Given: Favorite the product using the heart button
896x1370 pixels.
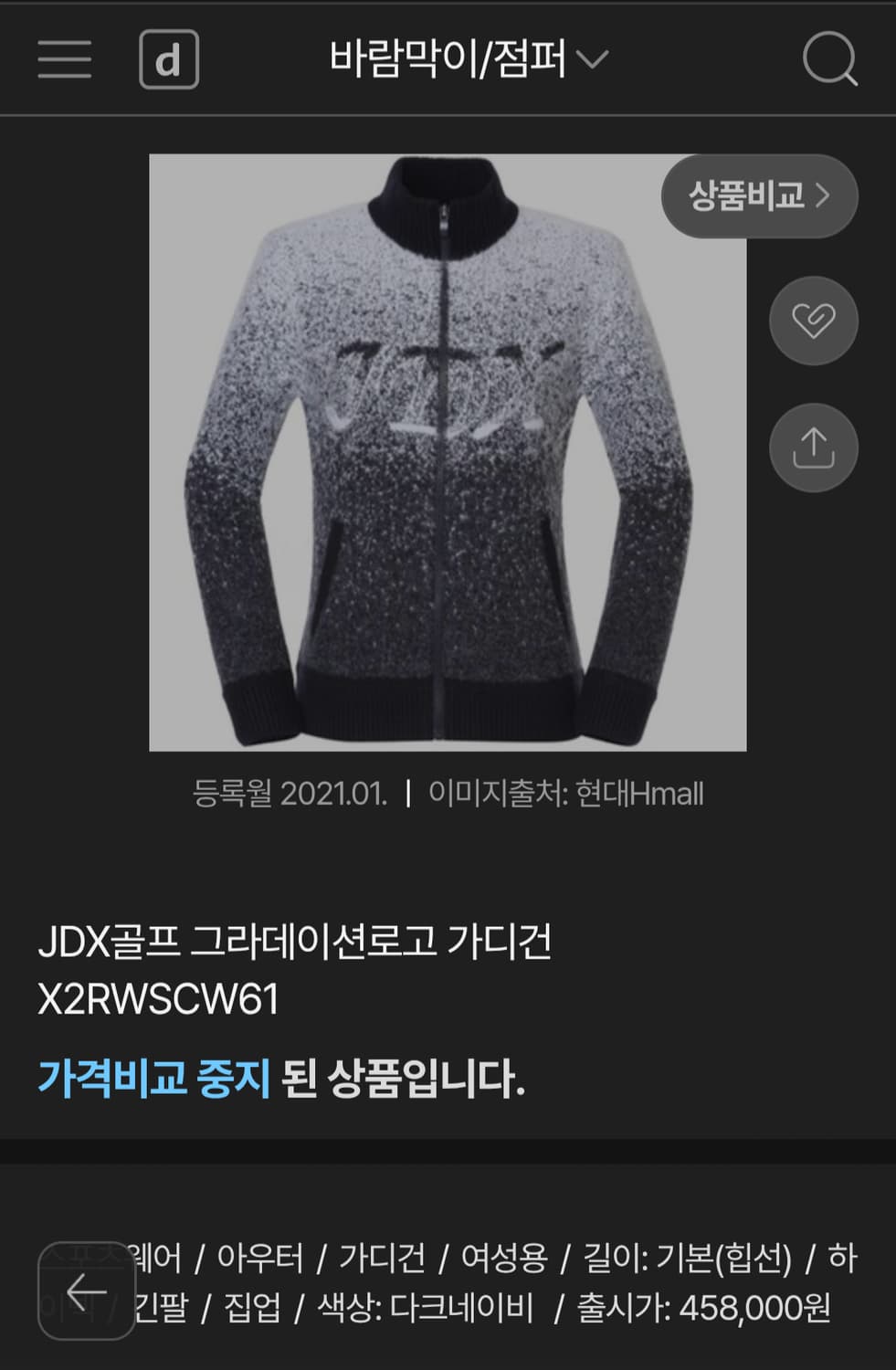Looking at the screenshot, I should click(812, 321).
